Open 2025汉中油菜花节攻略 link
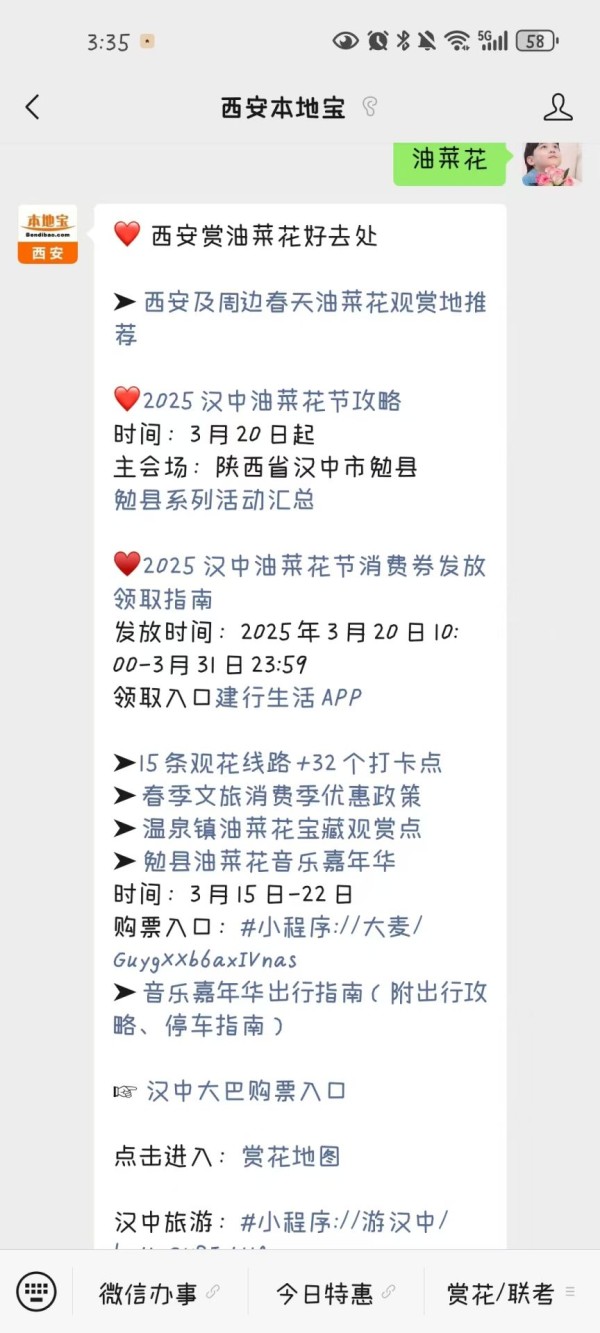Image resolution: width=600 pixels, height=1333 pixels. click(271, 401)
